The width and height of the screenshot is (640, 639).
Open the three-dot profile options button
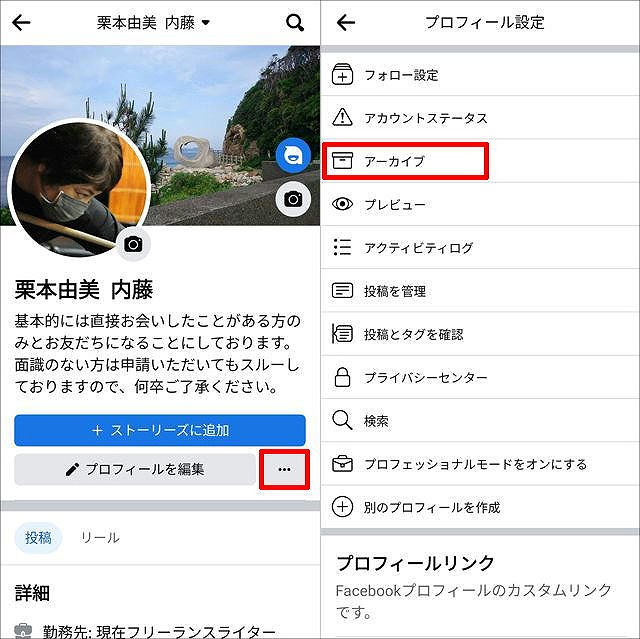[x=284, y=469]
